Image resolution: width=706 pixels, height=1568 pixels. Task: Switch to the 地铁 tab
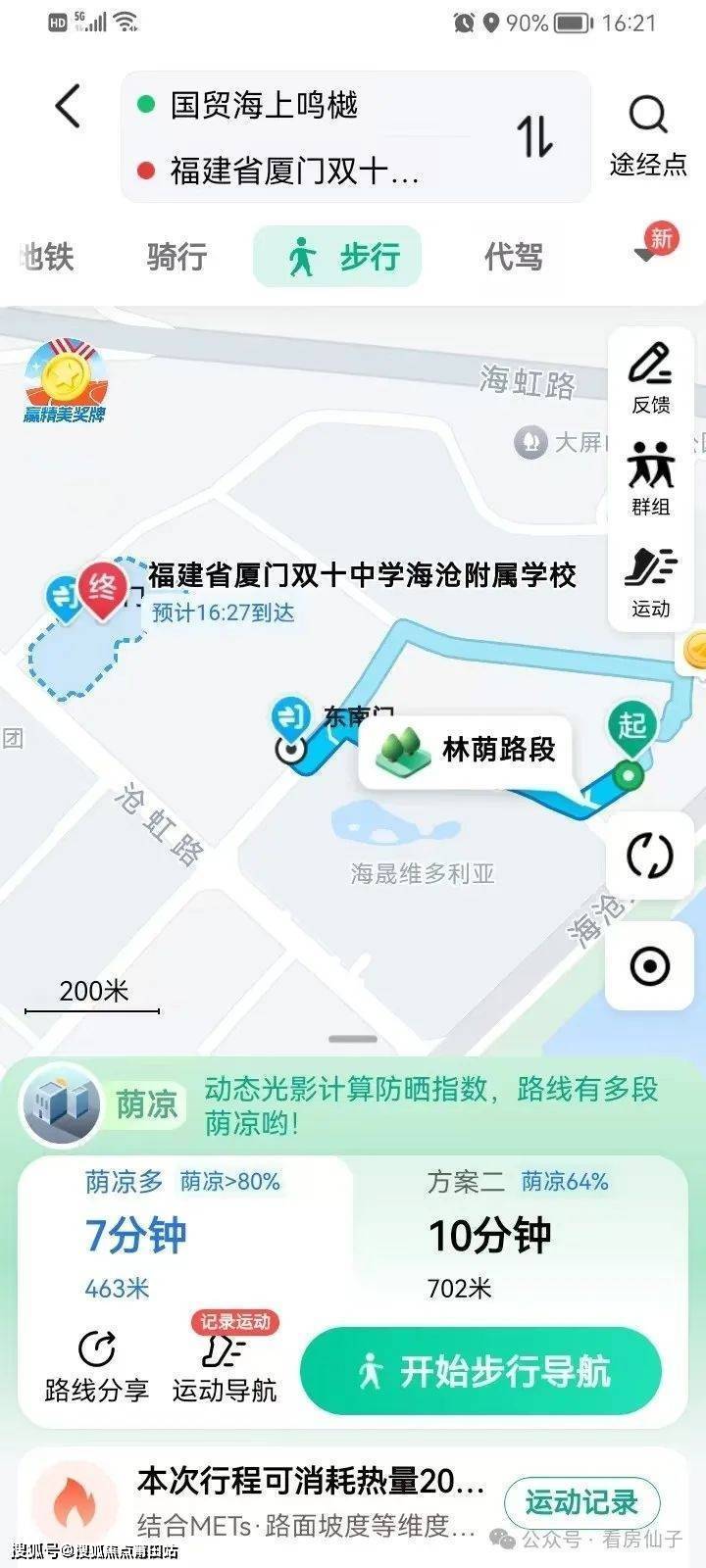47,257
